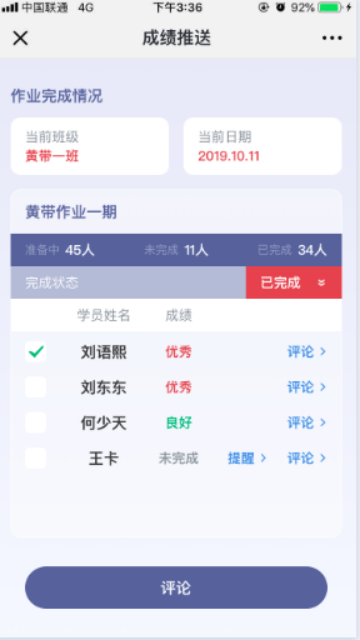Tick the checkbox next to 何少天
This screenshot has width=360, height=640.
36,422
